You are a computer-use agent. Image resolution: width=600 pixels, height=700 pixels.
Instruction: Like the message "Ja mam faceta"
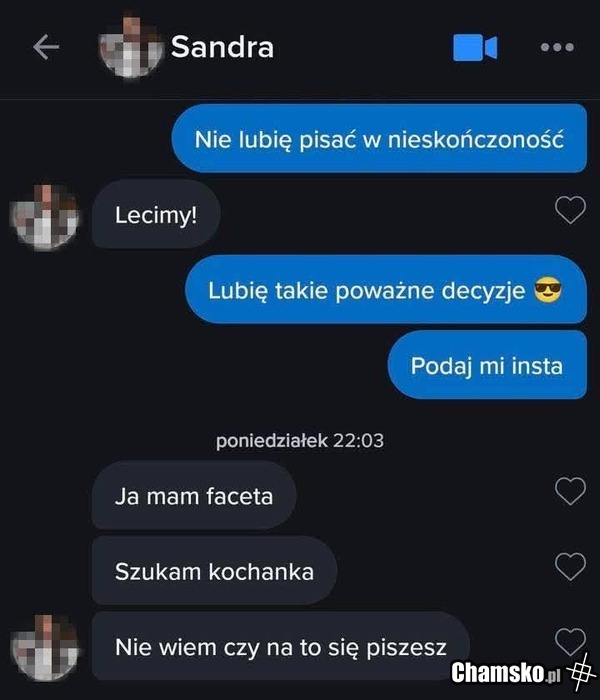[570, 491]
